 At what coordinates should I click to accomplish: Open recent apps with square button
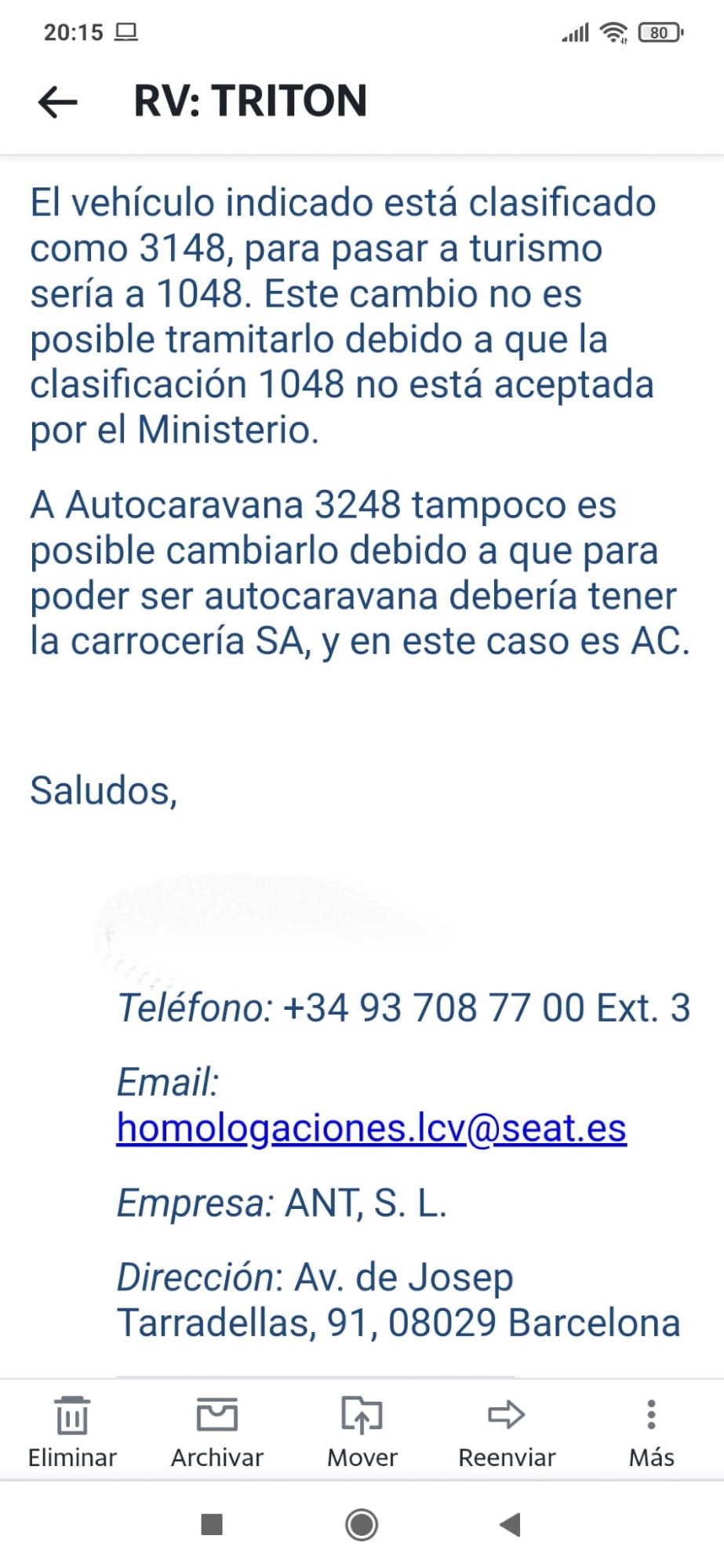212,1525
